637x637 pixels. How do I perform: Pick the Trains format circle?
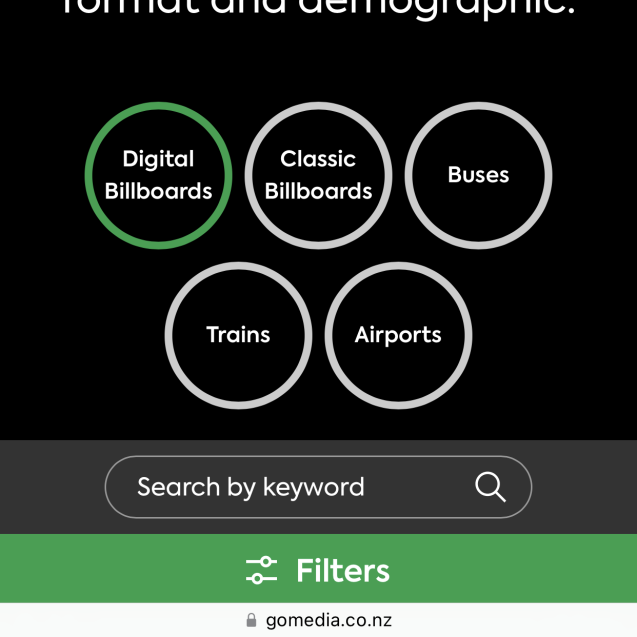(238, 335)
